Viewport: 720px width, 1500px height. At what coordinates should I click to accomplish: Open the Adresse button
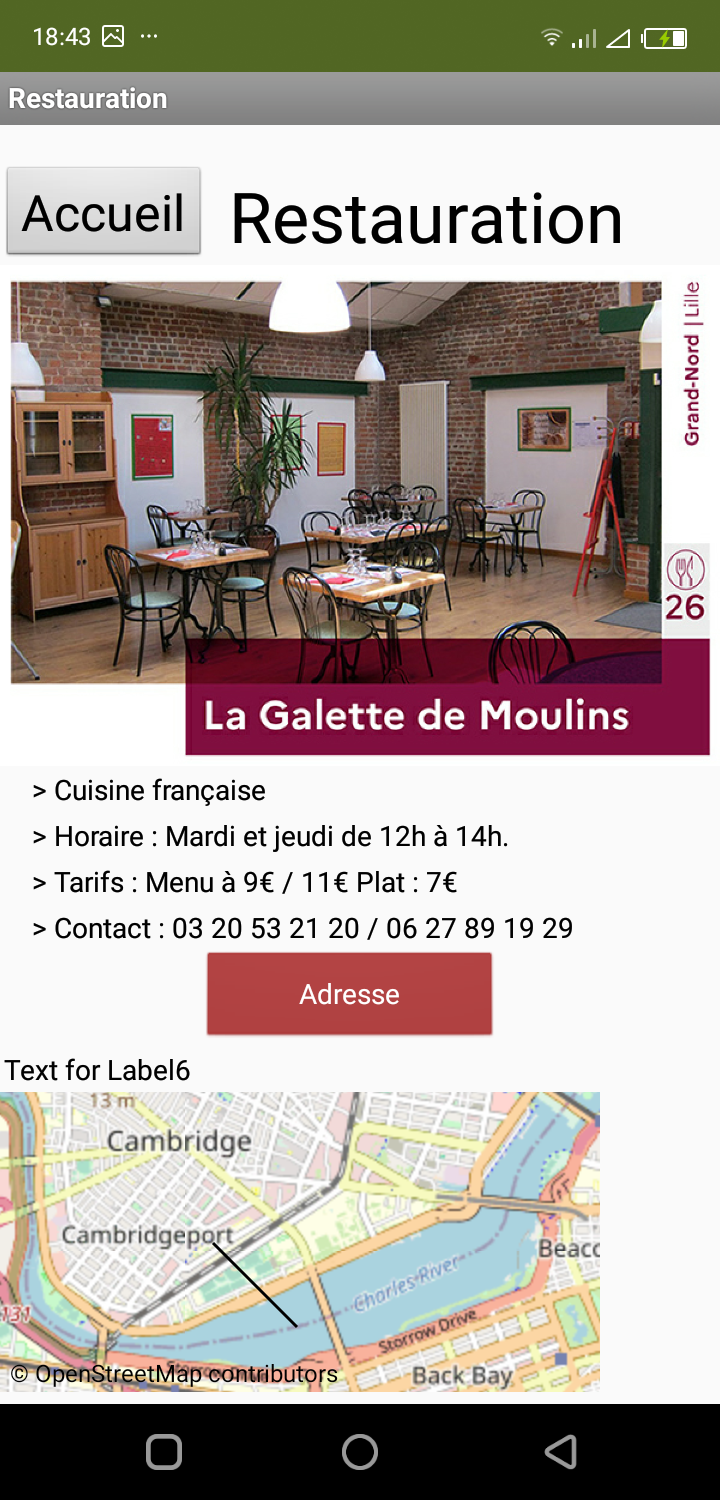[x=349, y=993]
